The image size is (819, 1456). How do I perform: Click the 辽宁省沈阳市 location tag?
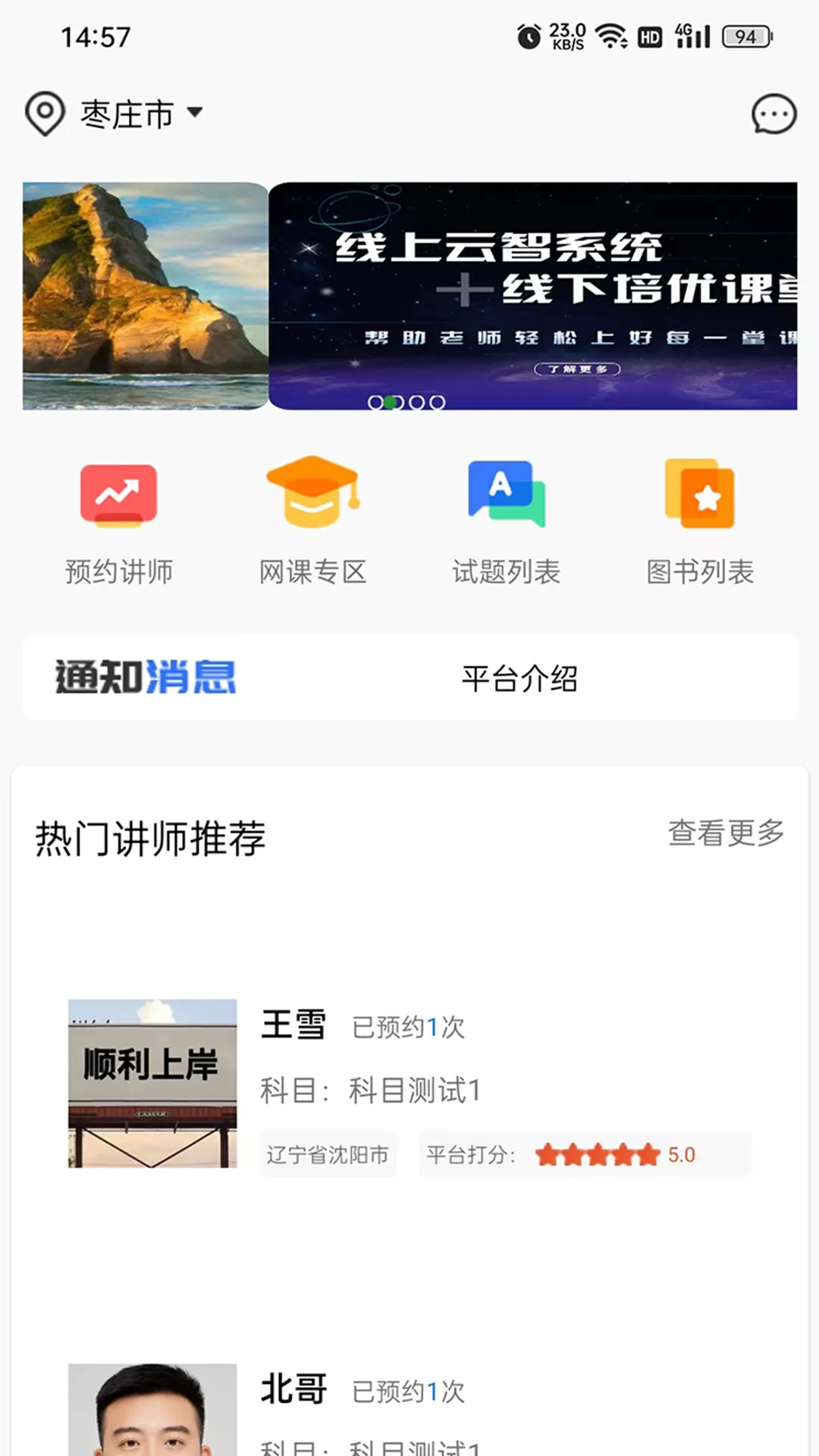click(x=328, y=1154)
